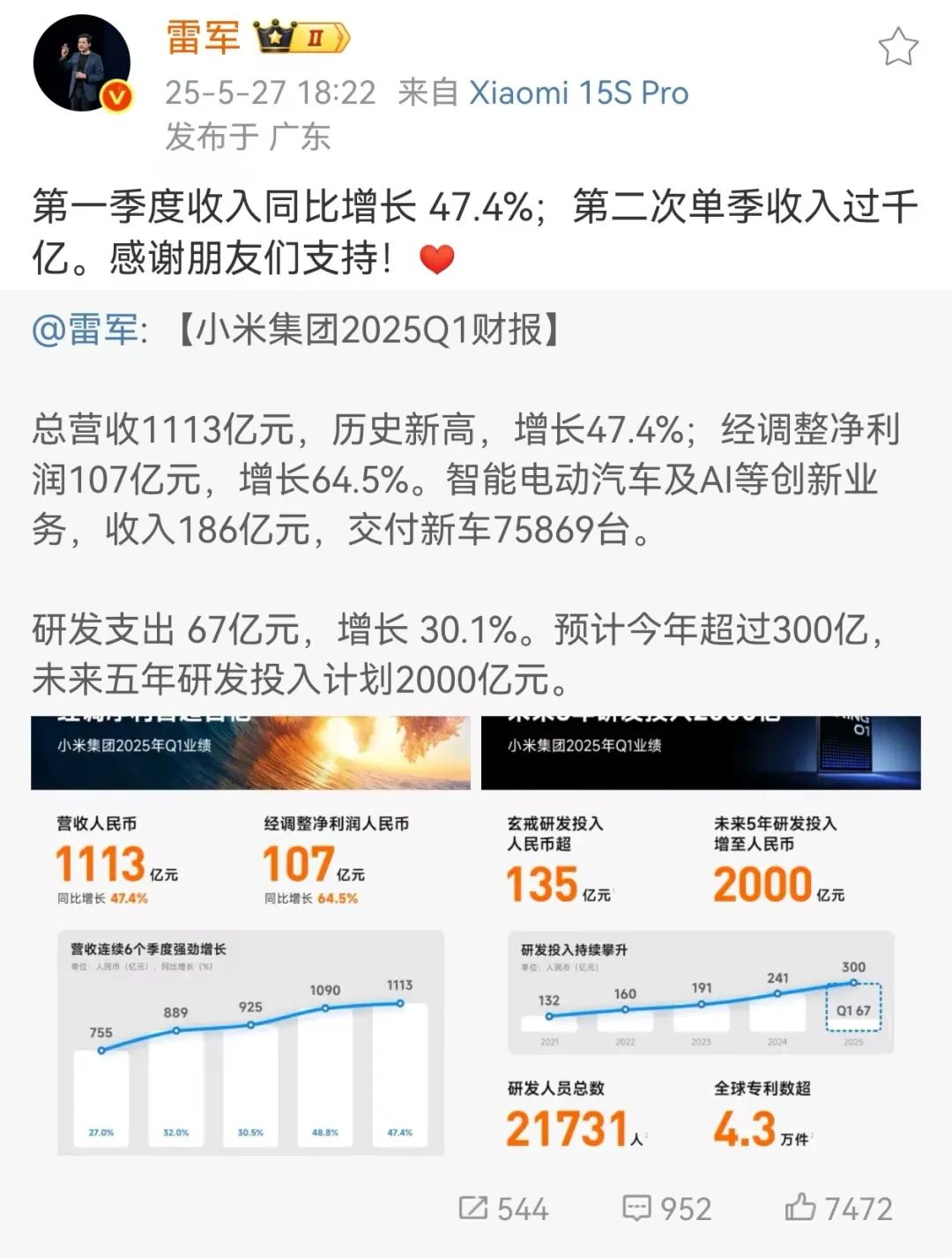This screenshot has width=952, height=1258.
Task: Click the username 雷军
Action: 201,37
